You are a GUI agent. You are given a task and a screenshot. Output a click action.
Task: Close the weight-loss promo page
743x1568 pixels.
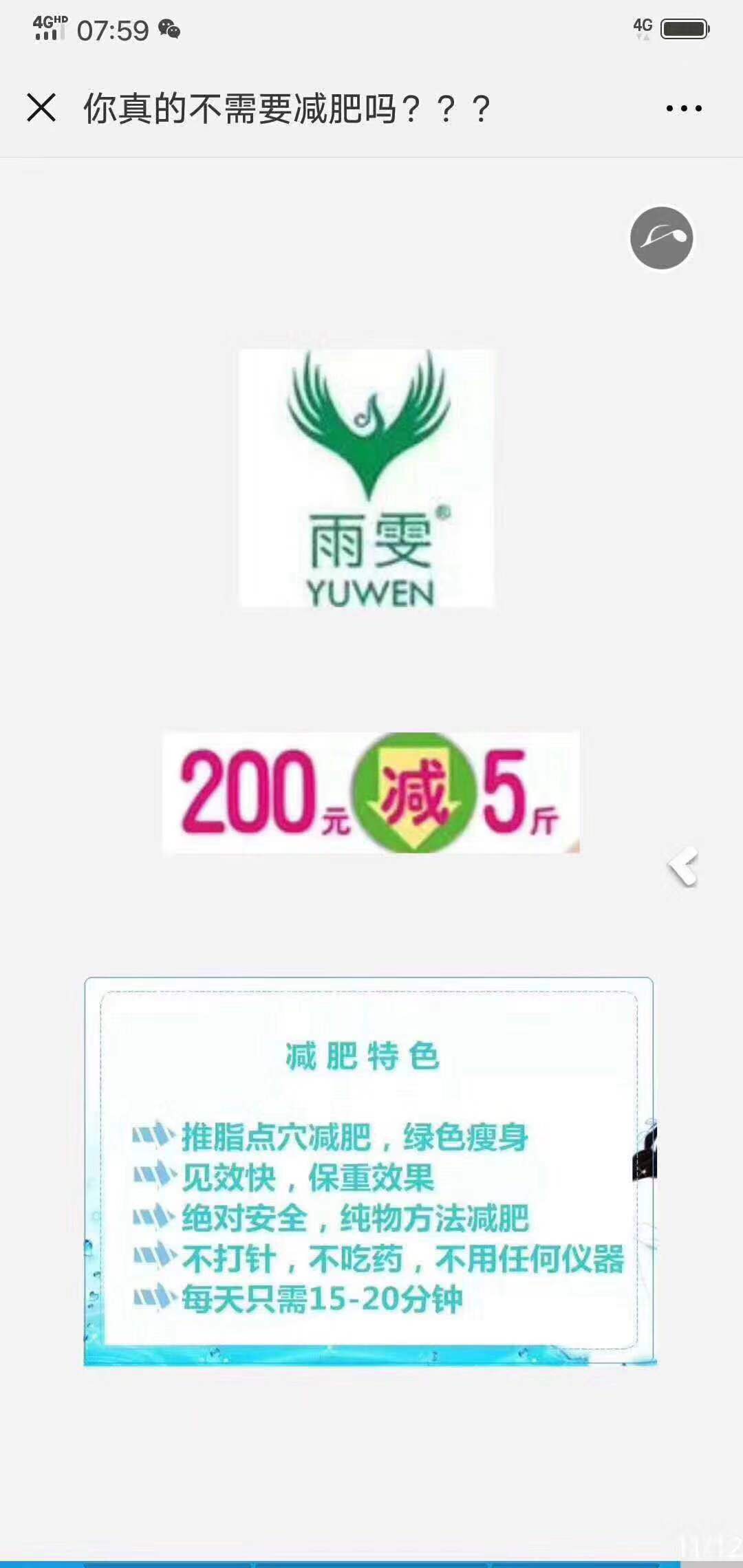tap(41, 108)
